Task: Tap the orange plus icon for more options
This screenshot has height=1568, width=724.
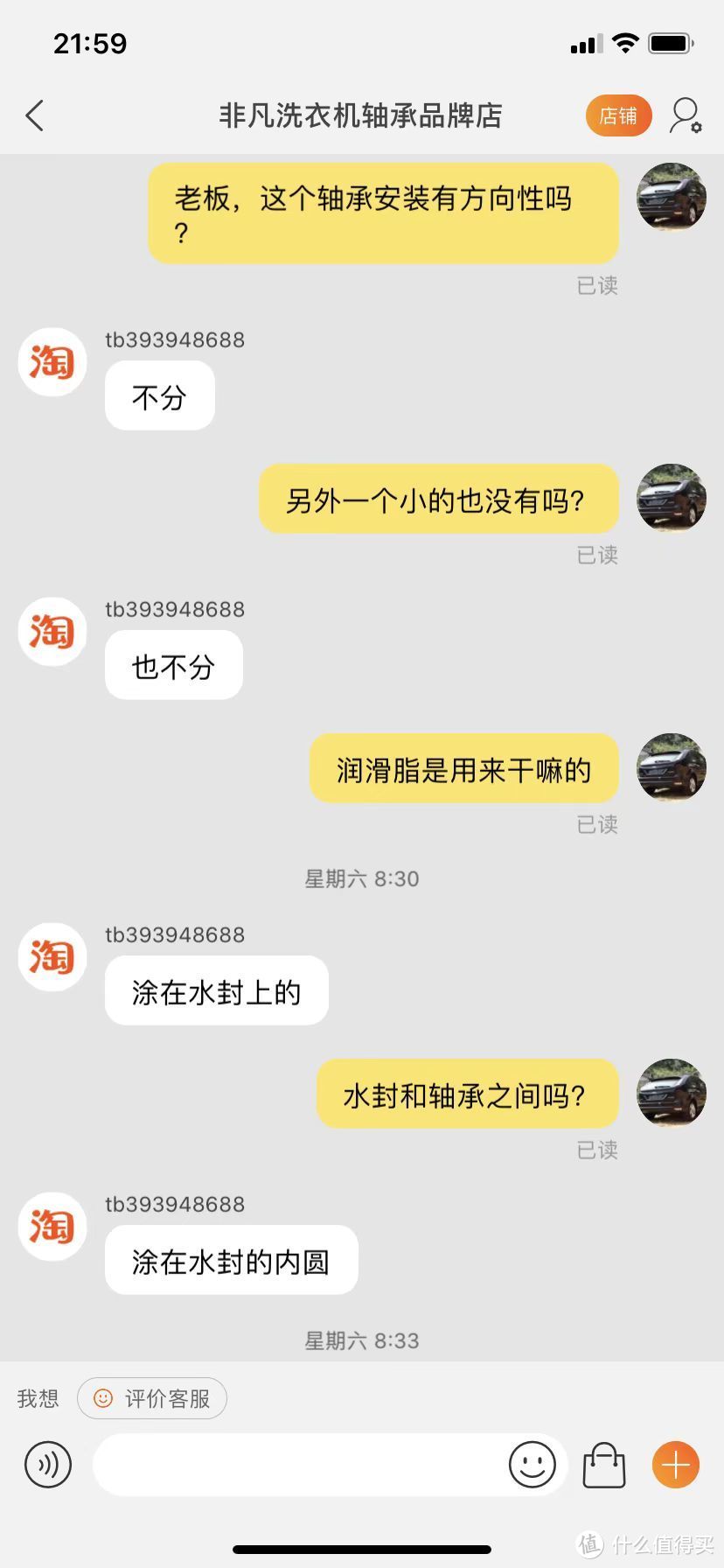Action: click(x=674, y=1465)
